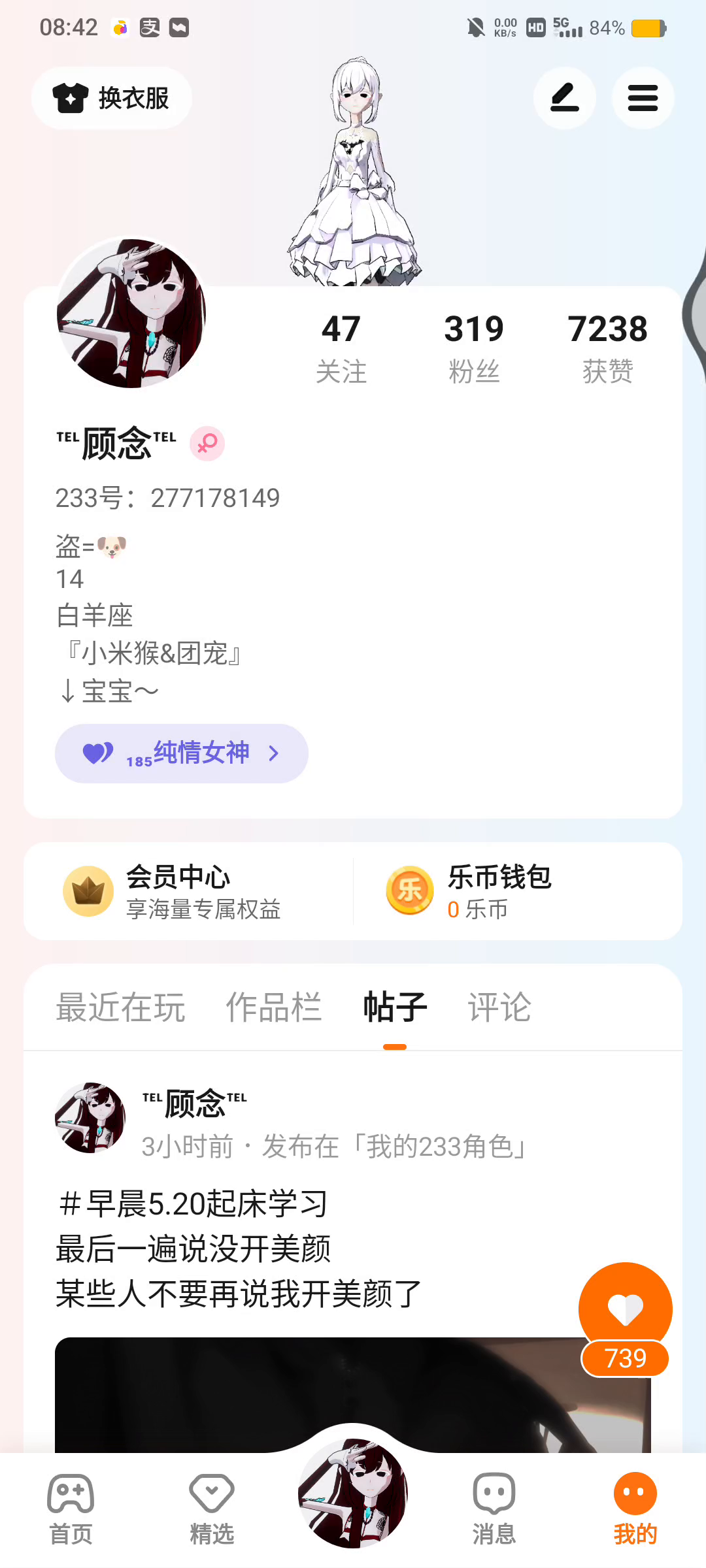Open 乐币钱包 wallet

click(500, 891)
